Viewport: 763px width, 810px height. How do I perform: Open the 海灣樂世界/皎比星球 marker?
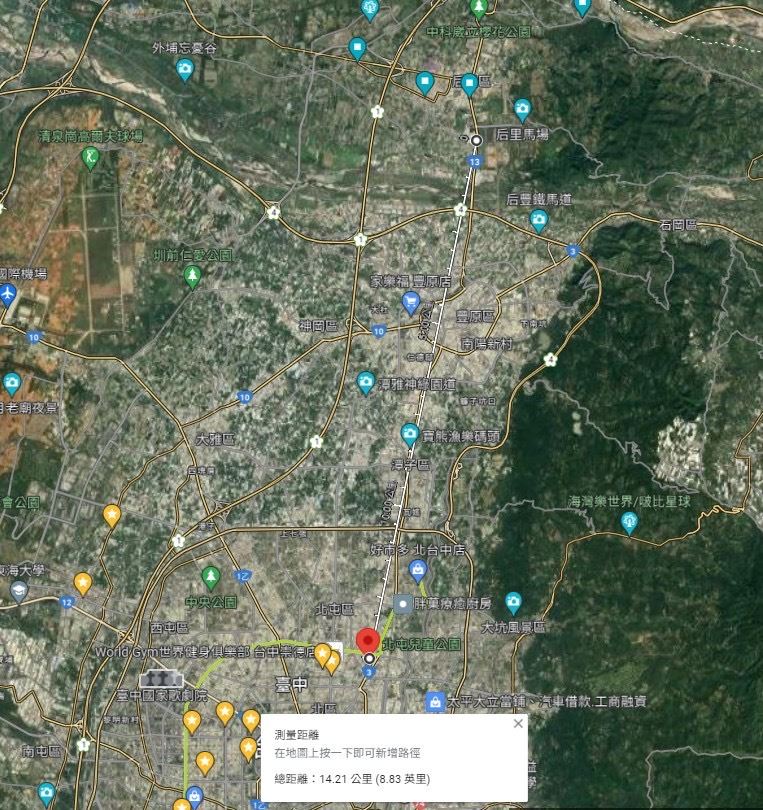point(629,521)
